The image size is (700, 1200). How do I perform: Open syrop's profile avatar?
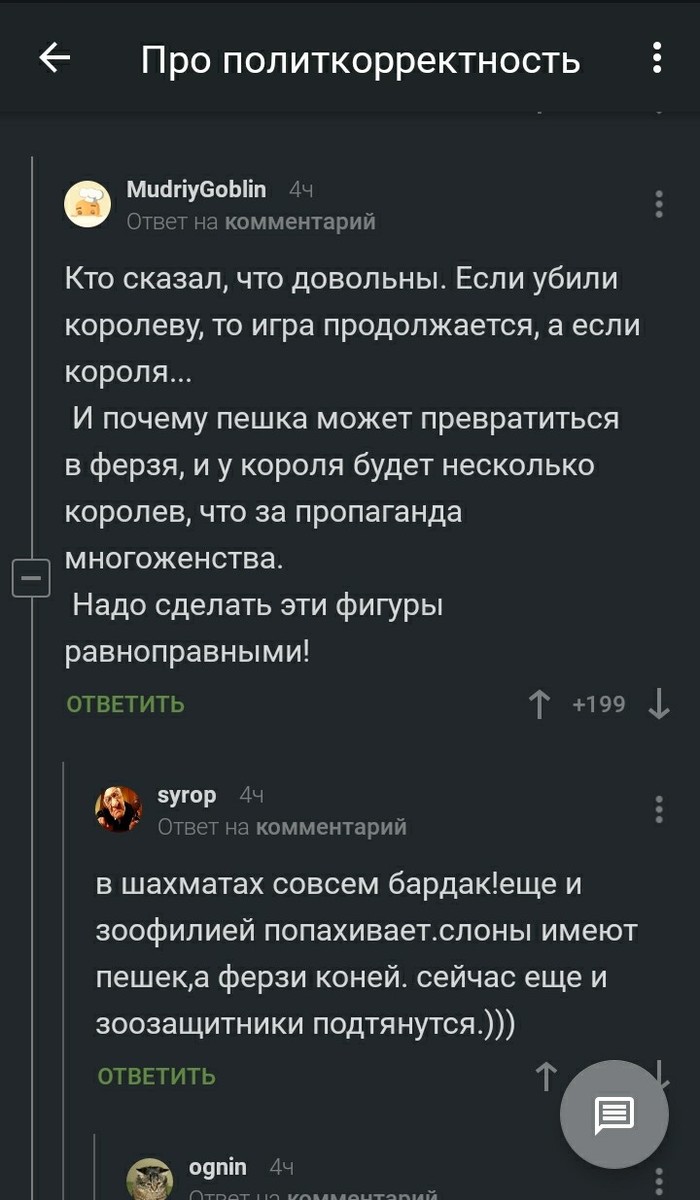coord(119,810)
